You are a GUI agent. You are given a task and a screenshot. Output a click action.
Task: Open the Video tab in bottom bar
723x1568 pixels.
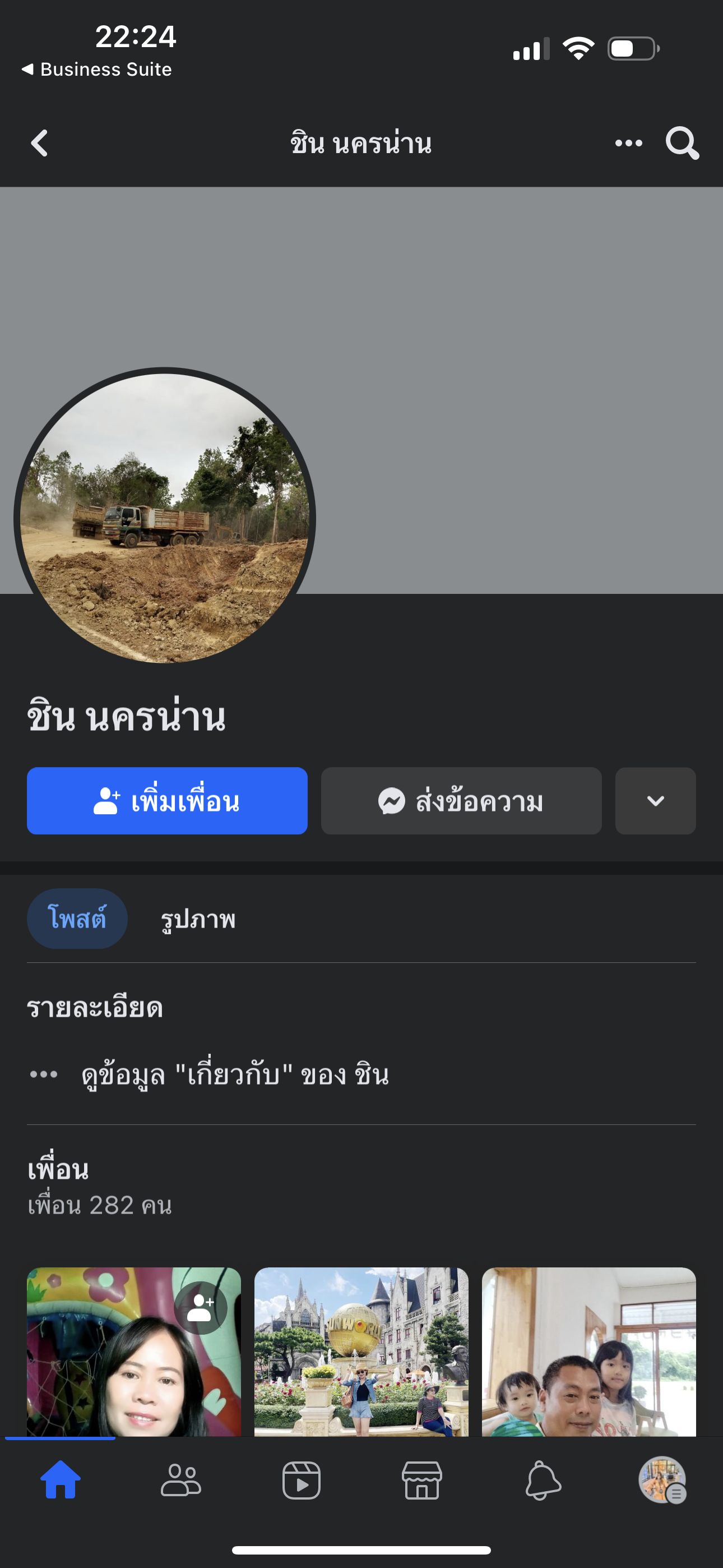[x=302, y=1481]
